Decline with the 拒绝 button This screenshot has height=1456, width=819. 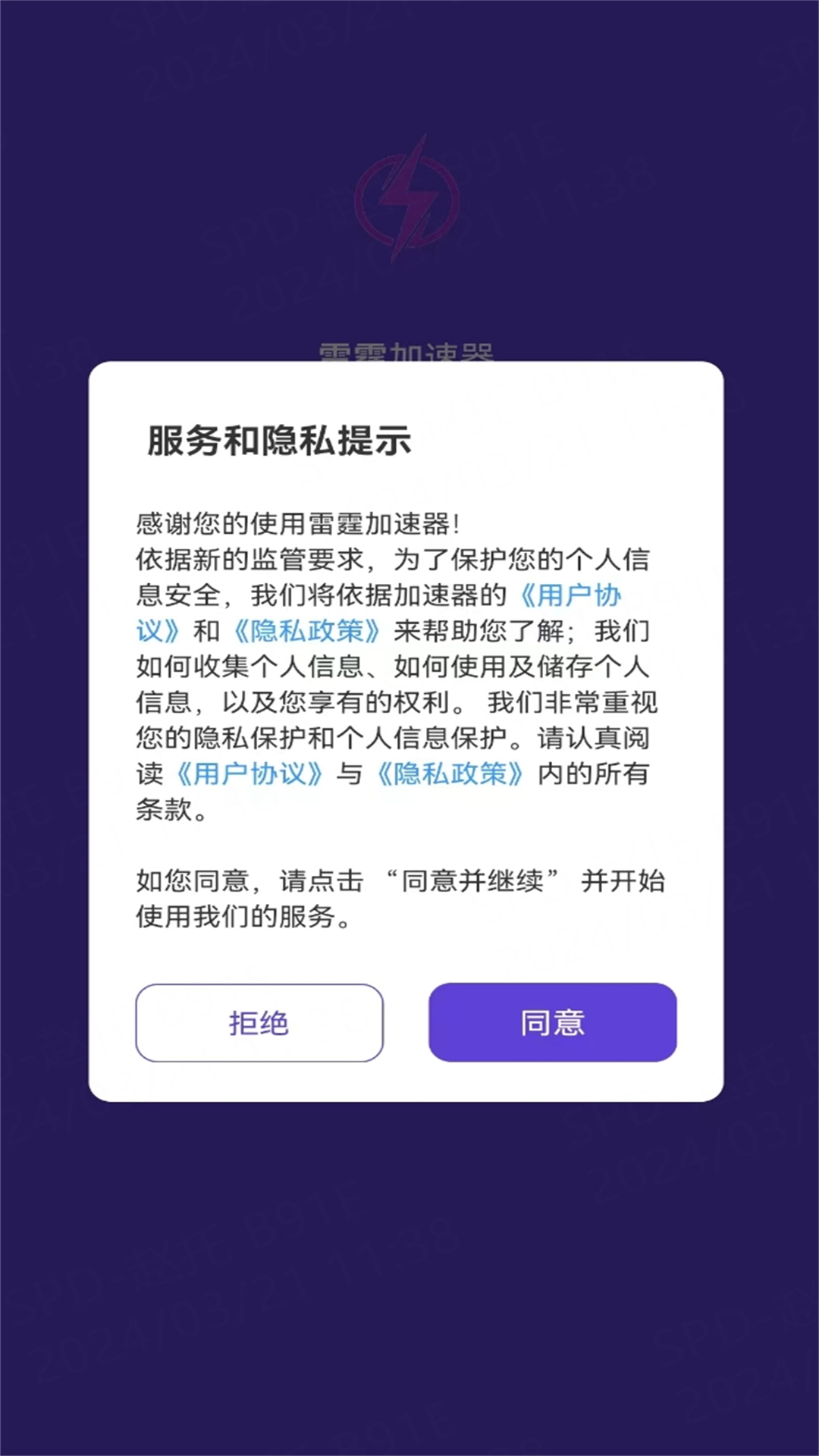259,1022
